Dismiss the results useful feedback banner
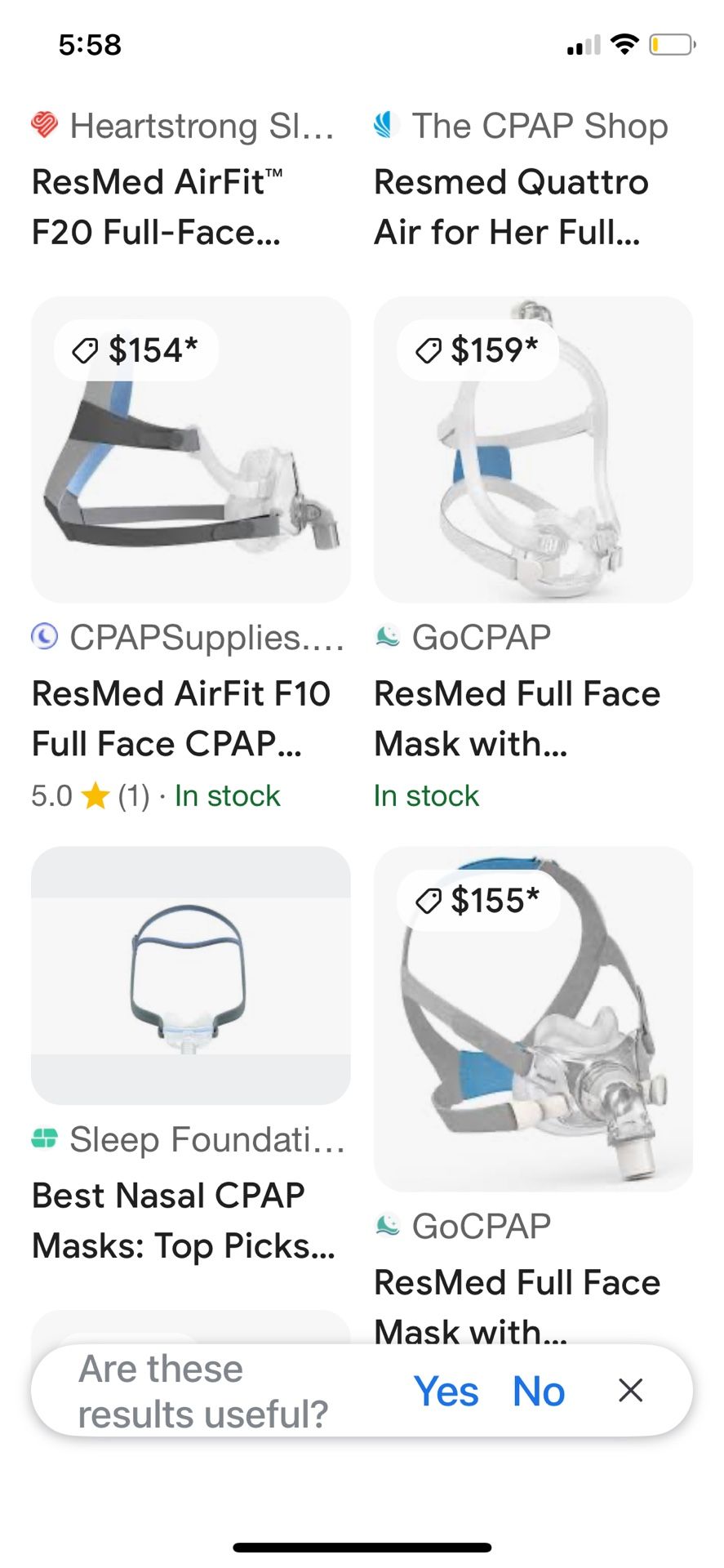The height and width of the screenshot is (1568, 724). tap(630, 1390)
